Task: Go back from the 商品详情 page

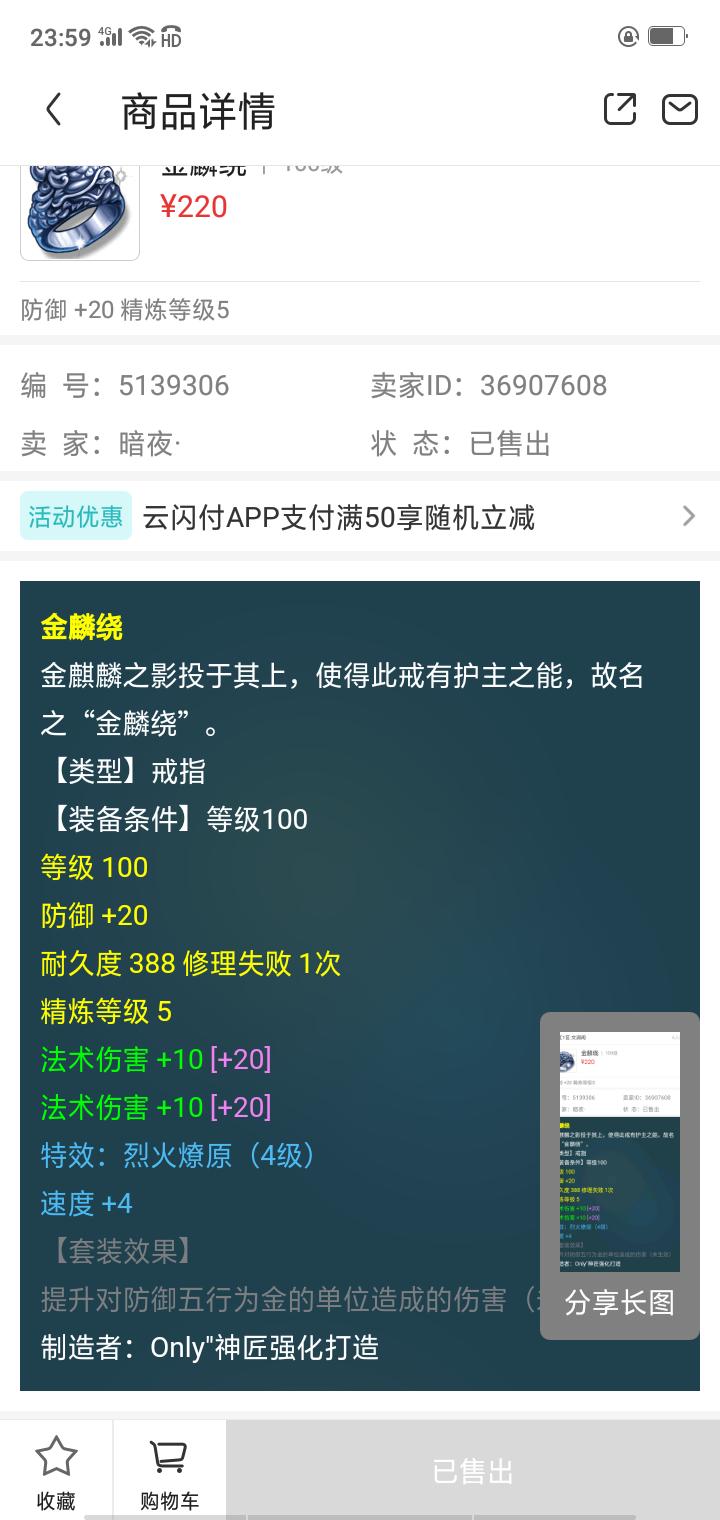Action: coord(54,110)
